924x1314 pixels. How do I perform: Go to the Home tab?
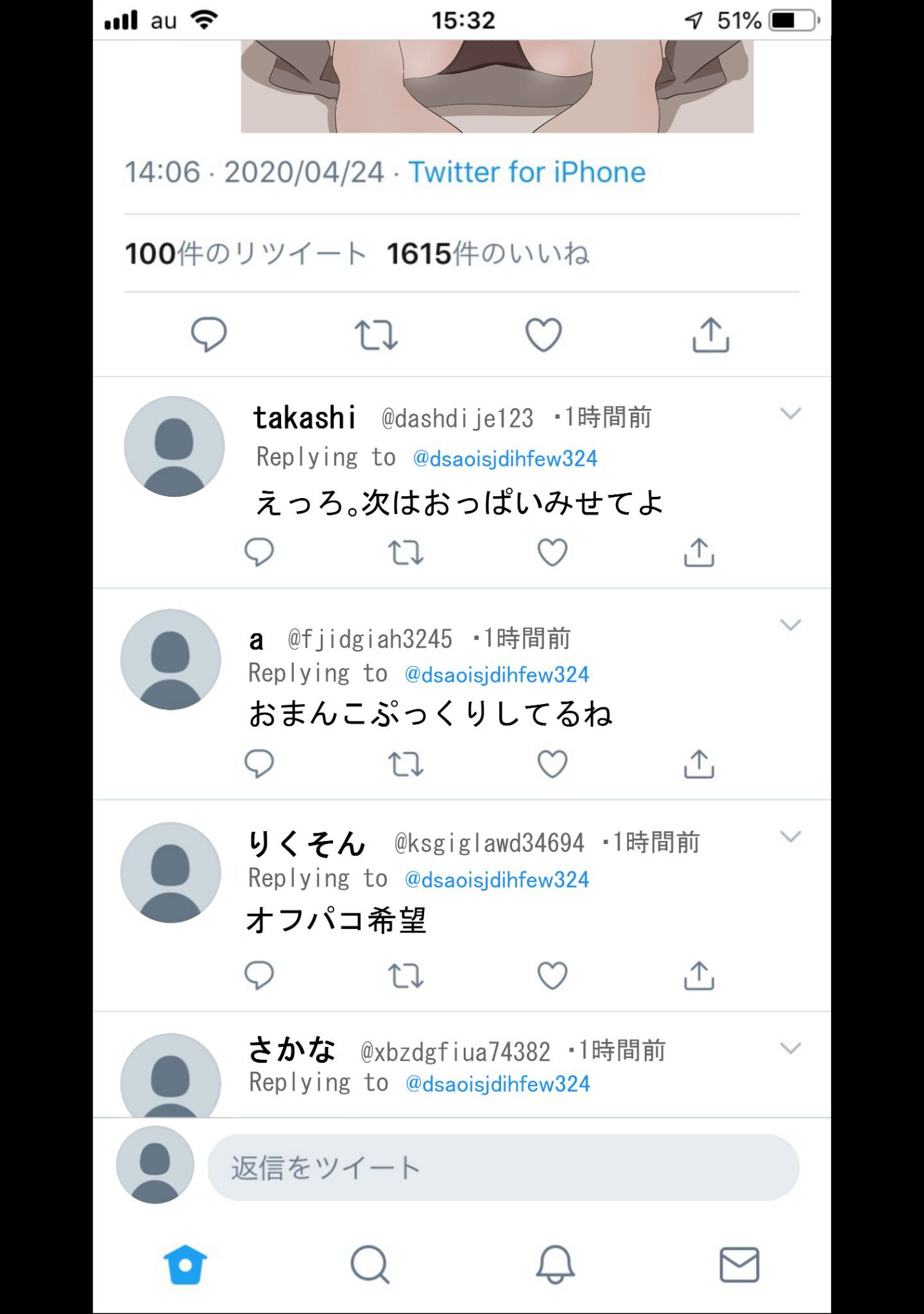(185, 1264)
